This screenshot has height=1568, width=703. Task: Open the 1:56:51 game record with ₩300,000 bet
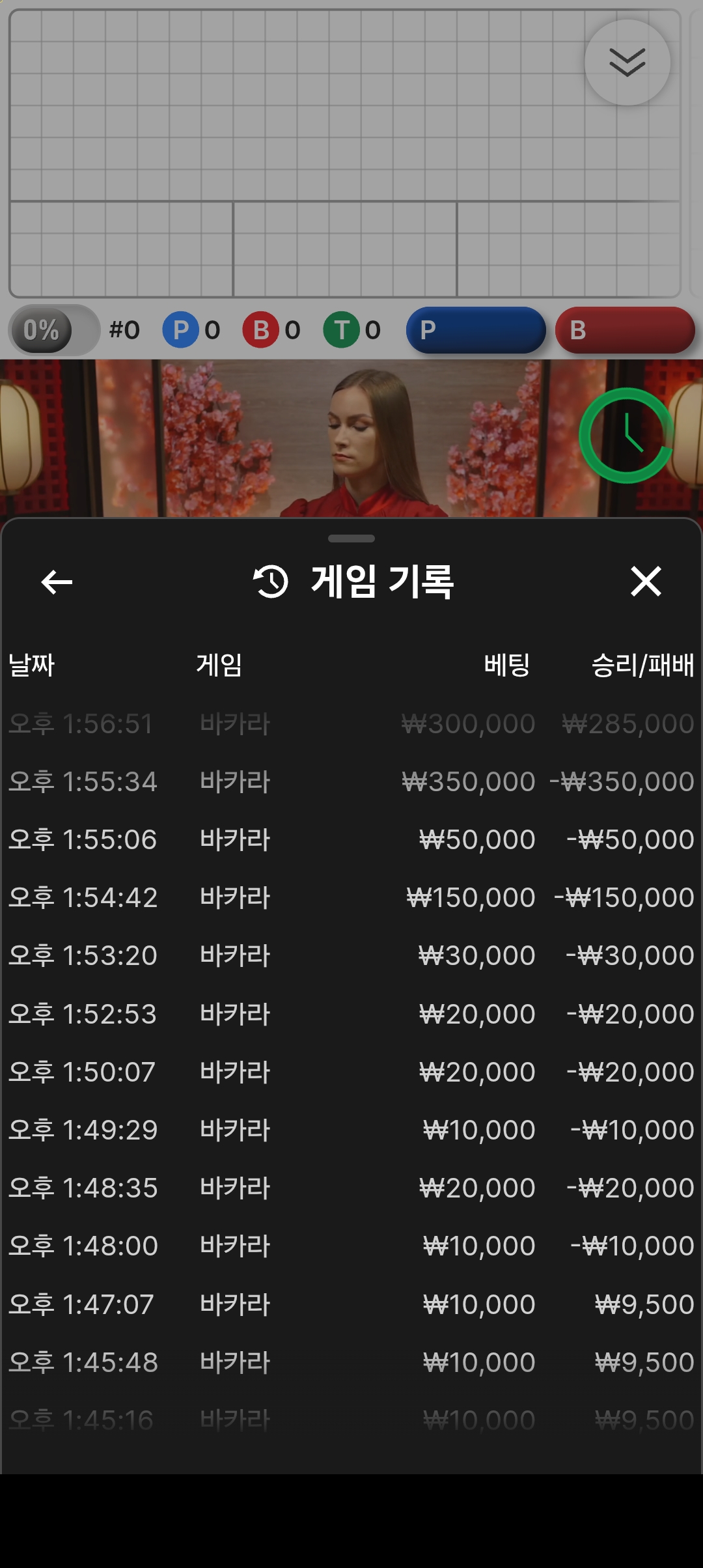click(x=351, y=723)
